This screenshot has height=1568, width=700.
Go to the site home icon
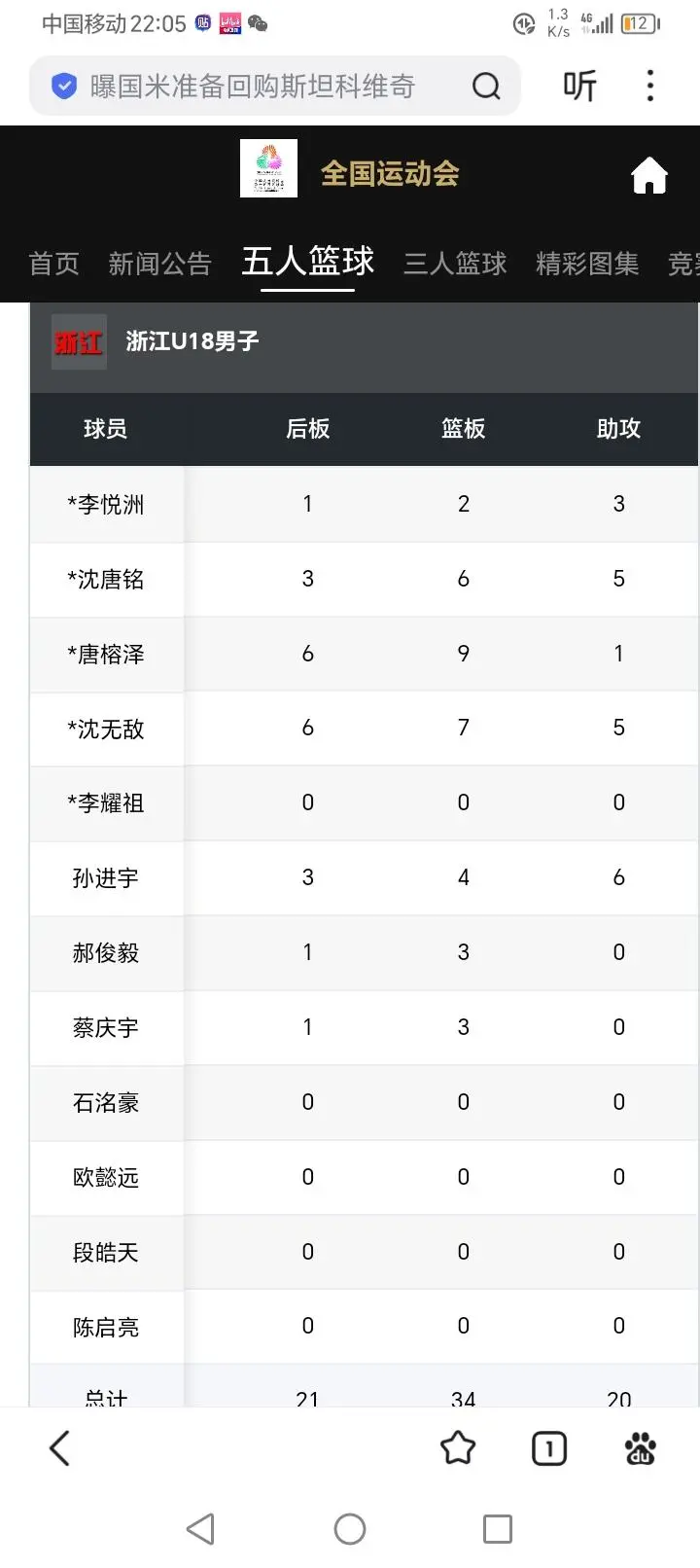649,176
